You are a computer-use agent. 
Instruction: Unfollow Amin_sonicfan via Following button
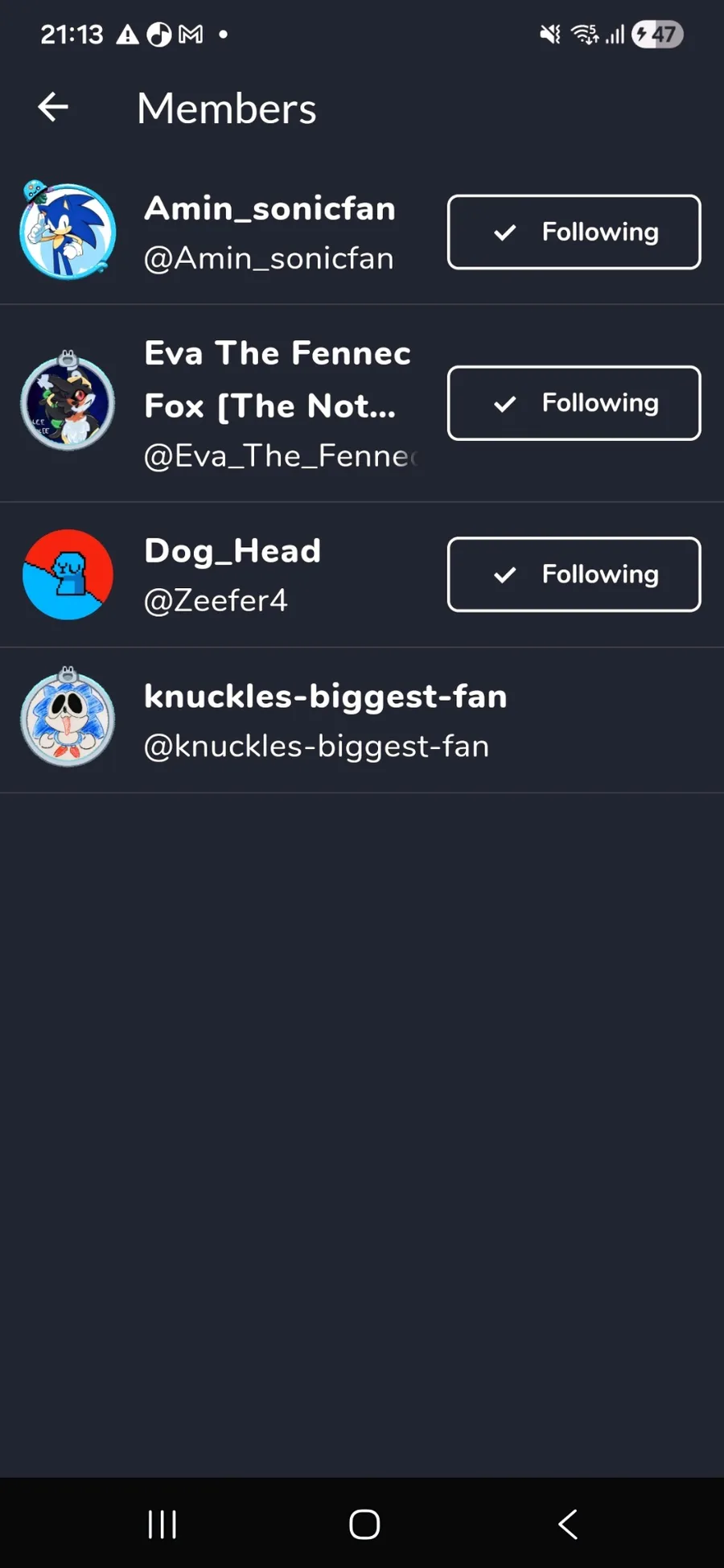point(574,232)
